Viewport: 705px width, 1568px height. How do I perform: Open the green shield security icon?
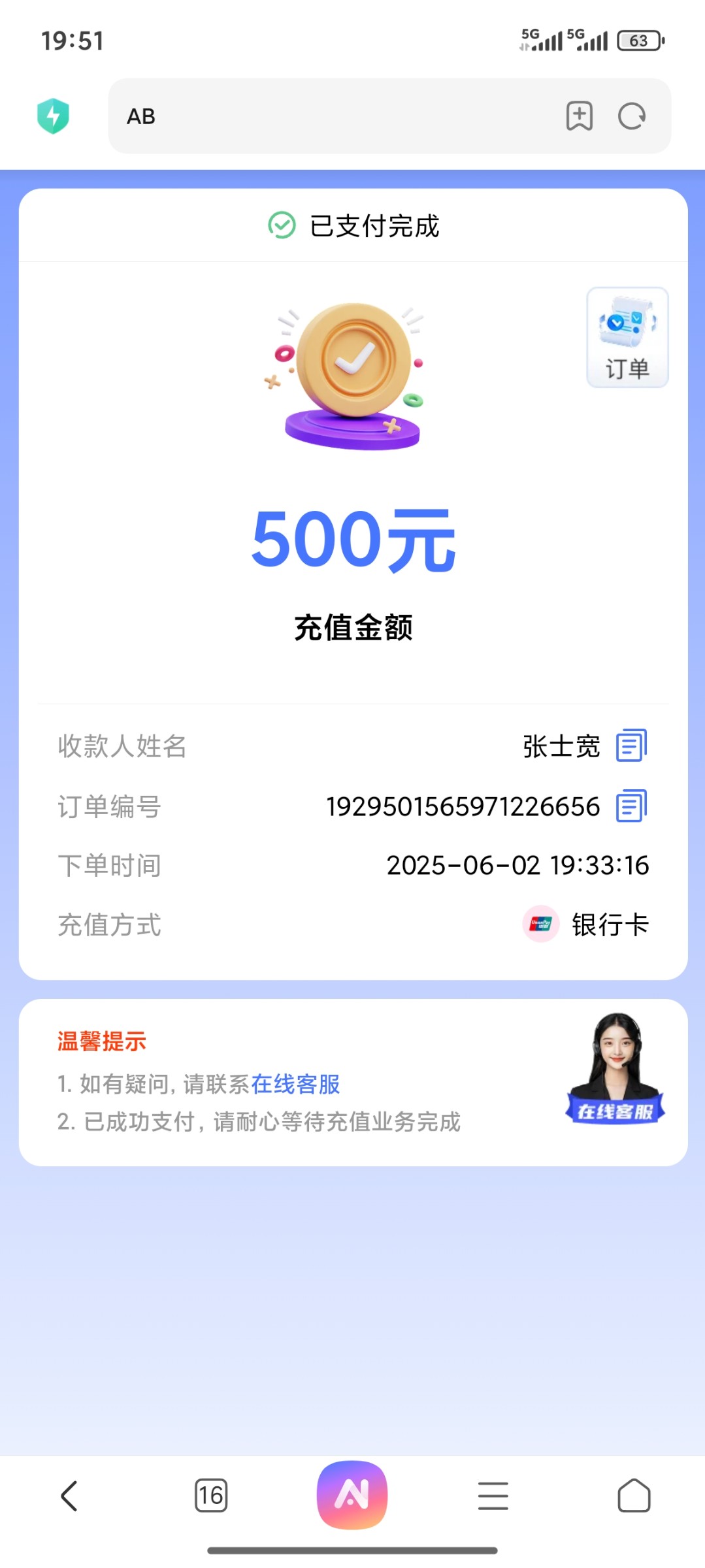point(53,116)
